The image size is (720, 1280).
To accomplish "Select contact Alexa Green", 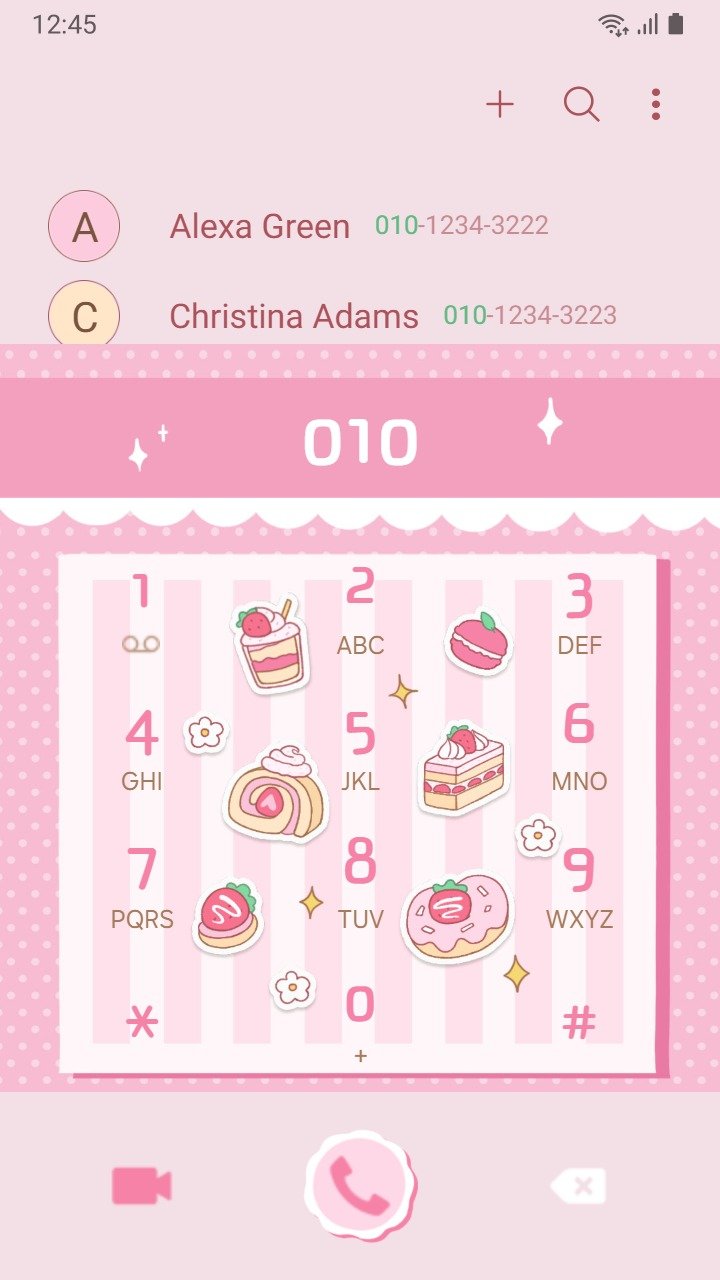I will click(x=360, y=226).
